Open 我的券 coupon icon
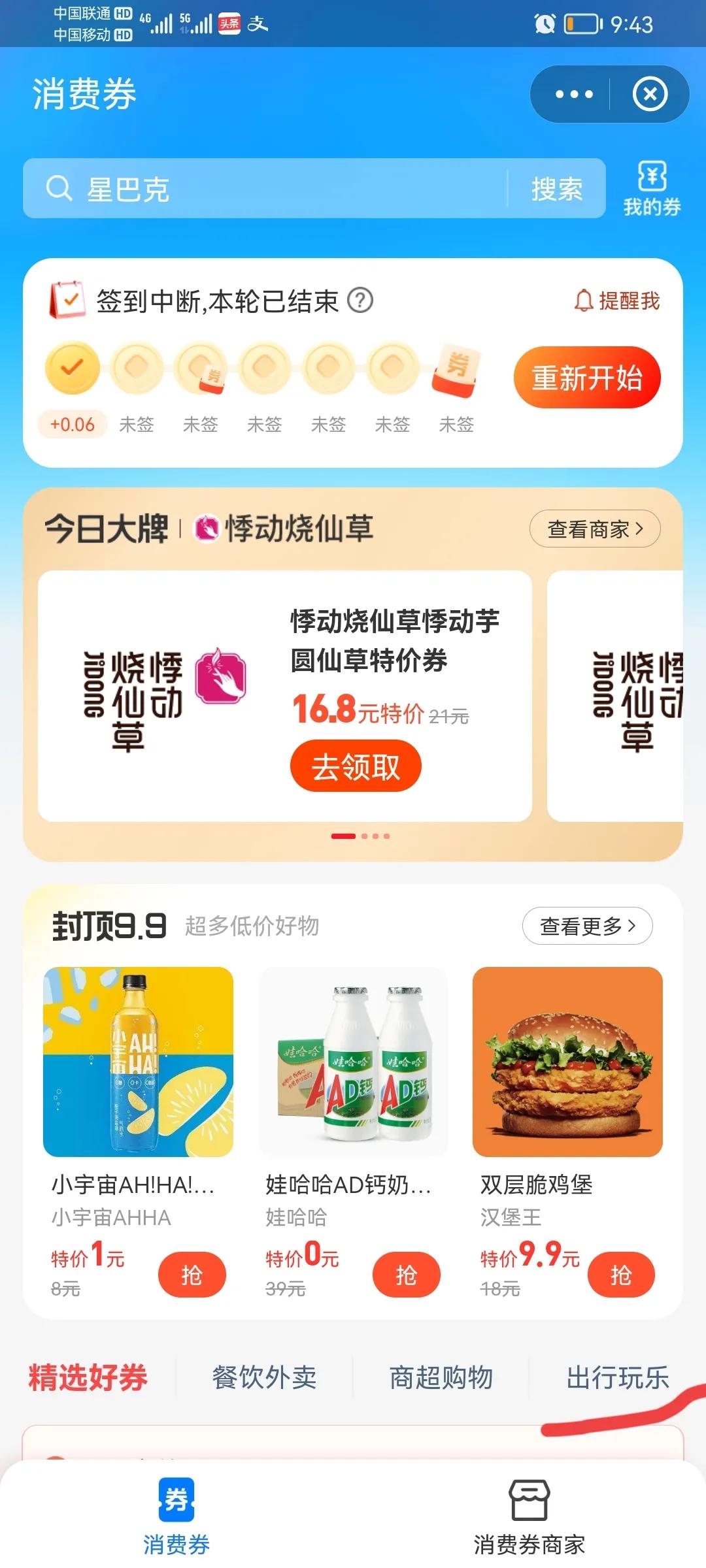706x1568 pixels. coord(651,189)
